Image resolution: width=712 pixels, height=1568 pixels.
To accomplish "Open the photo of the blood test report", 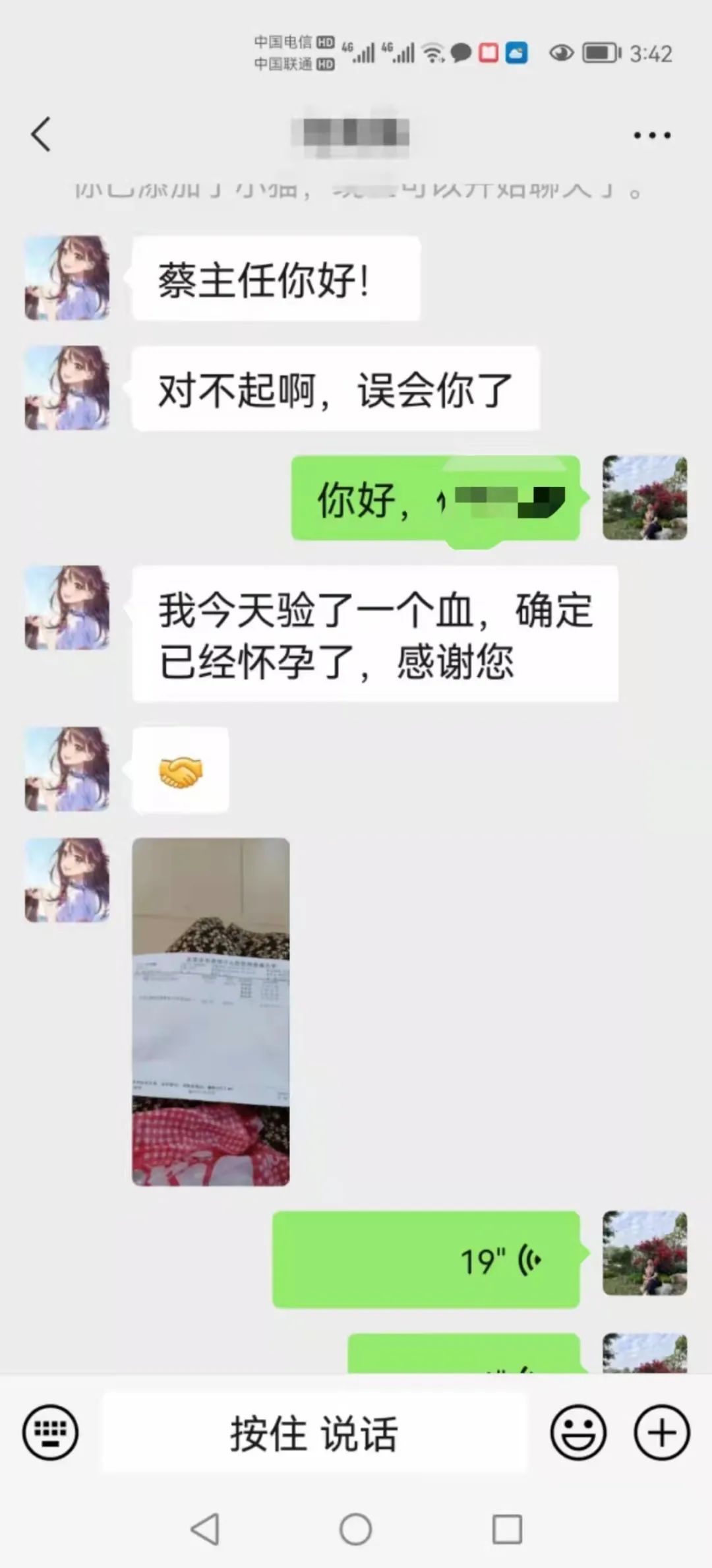I will (211, 1011).
